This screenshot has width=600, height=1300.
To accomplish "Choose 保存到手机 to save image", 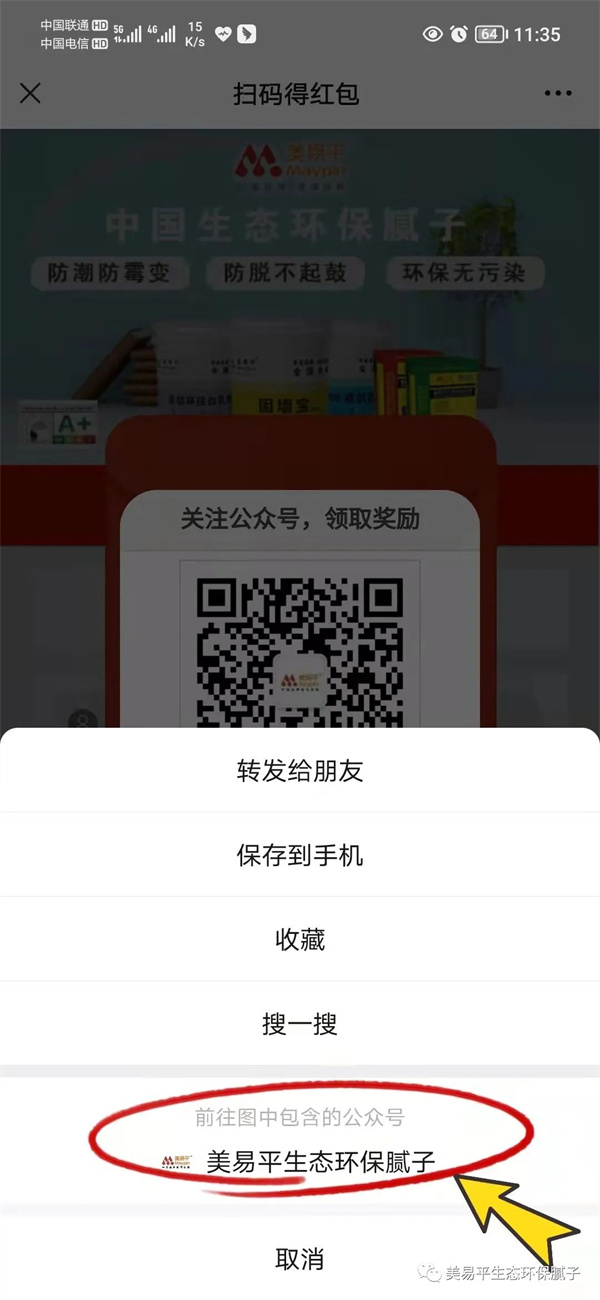I will (300, 855).
